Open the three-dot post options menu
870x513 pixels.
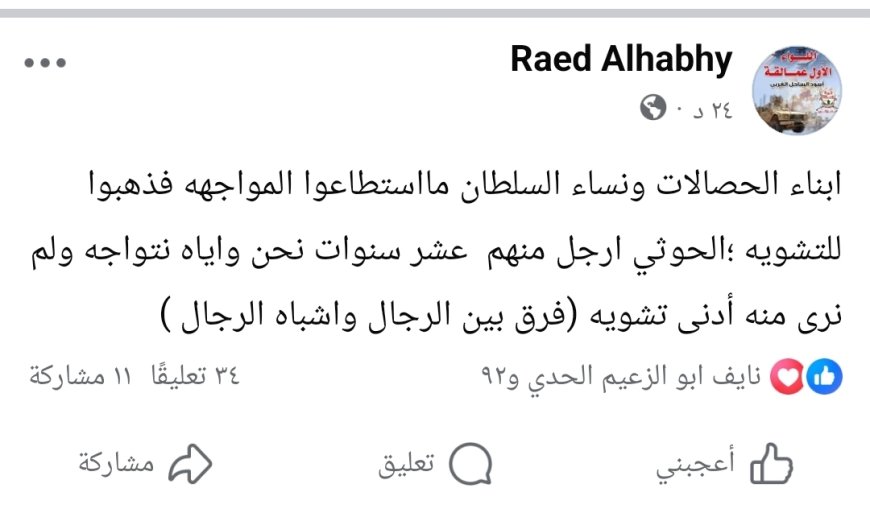point(45,63)
